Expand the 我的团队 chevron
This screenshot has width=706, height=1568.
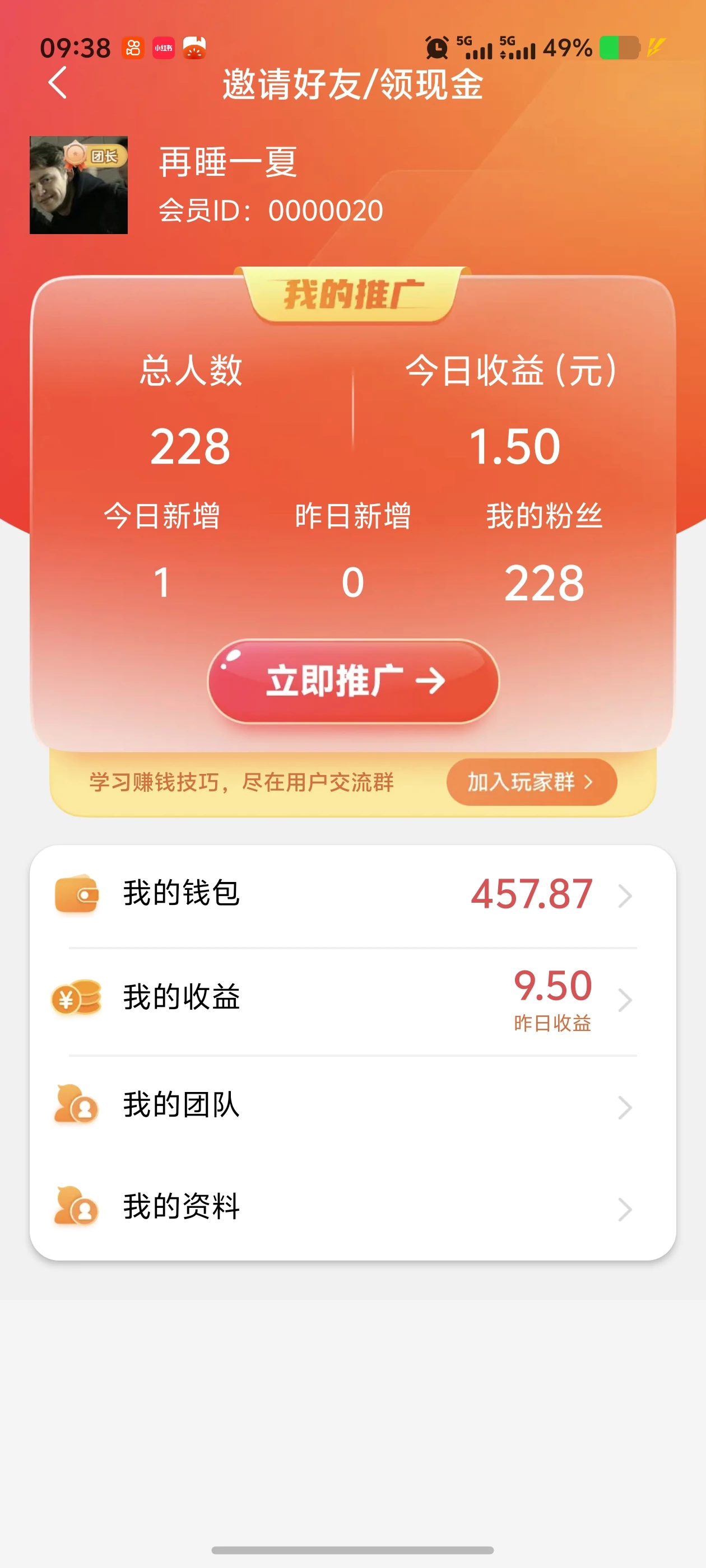(626, 1107)
